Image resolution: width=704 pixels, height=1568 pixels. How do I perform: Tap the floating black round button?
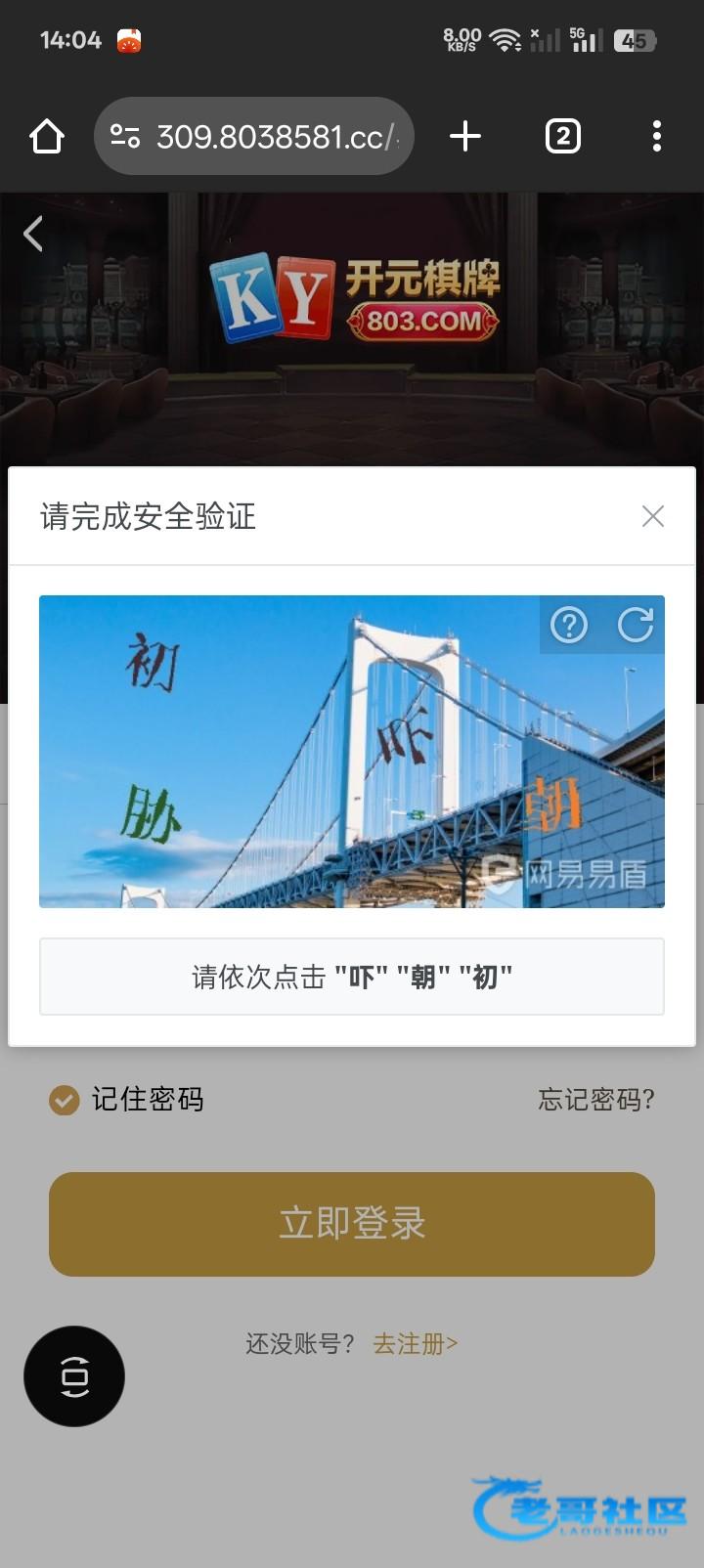point(74,1376)
